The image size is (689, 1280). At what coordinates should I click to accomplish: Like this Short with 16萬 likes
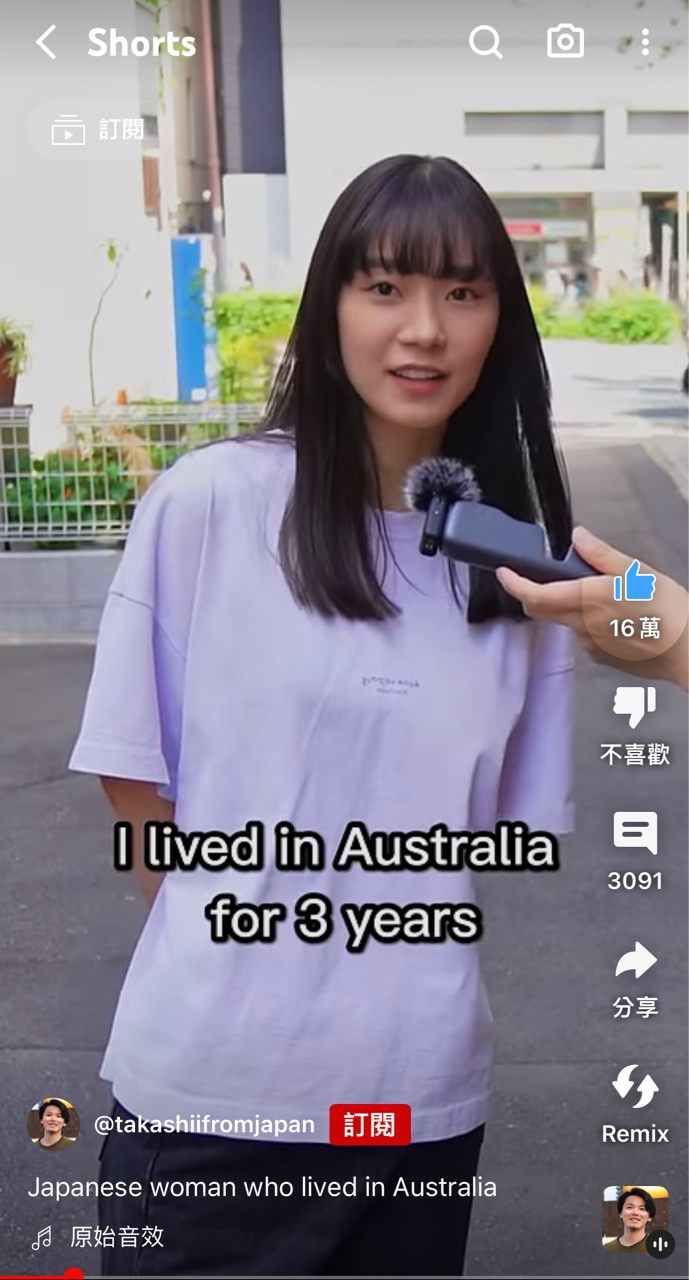pyautogui.click(x=634, y=583)
